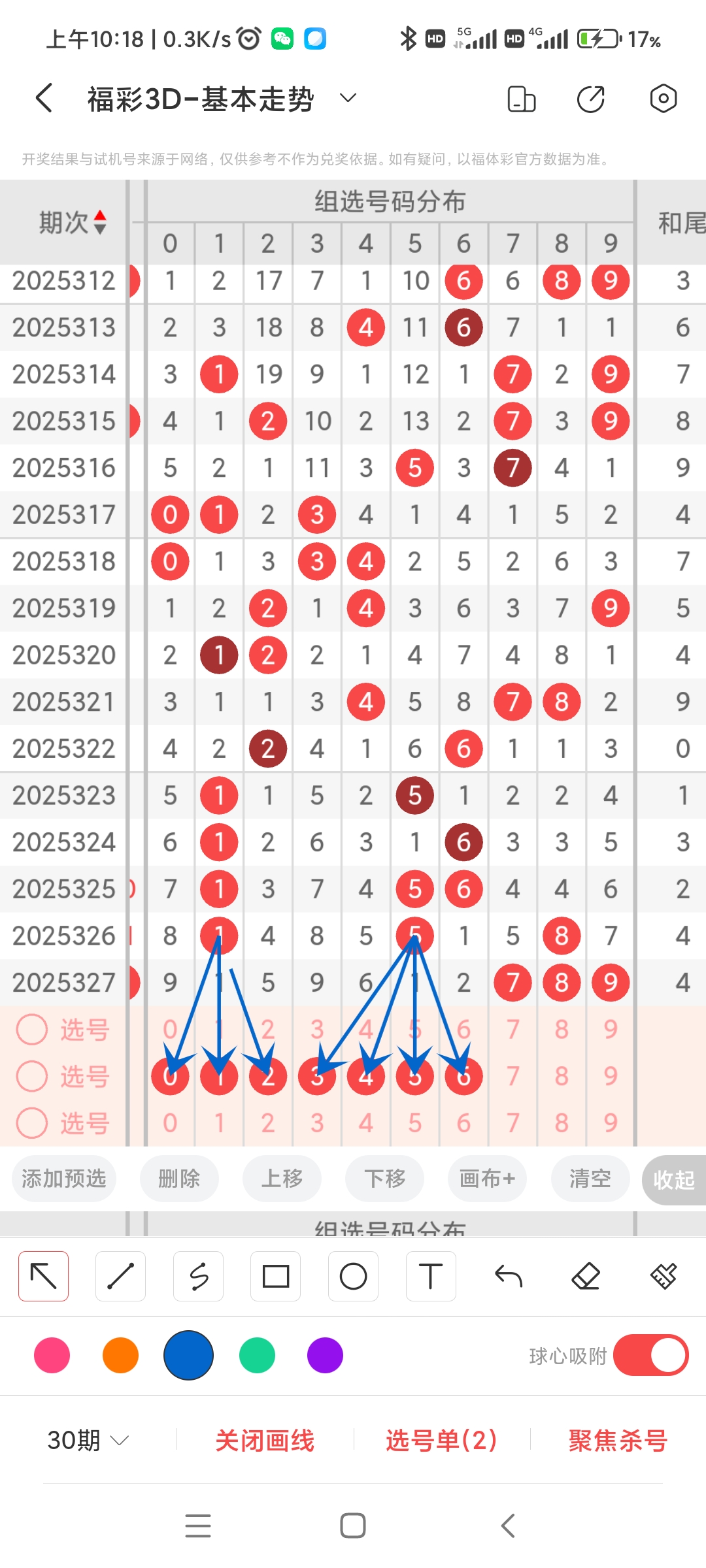
Task: Undo the last drawn stroke
Action: tap(508, 1275)
